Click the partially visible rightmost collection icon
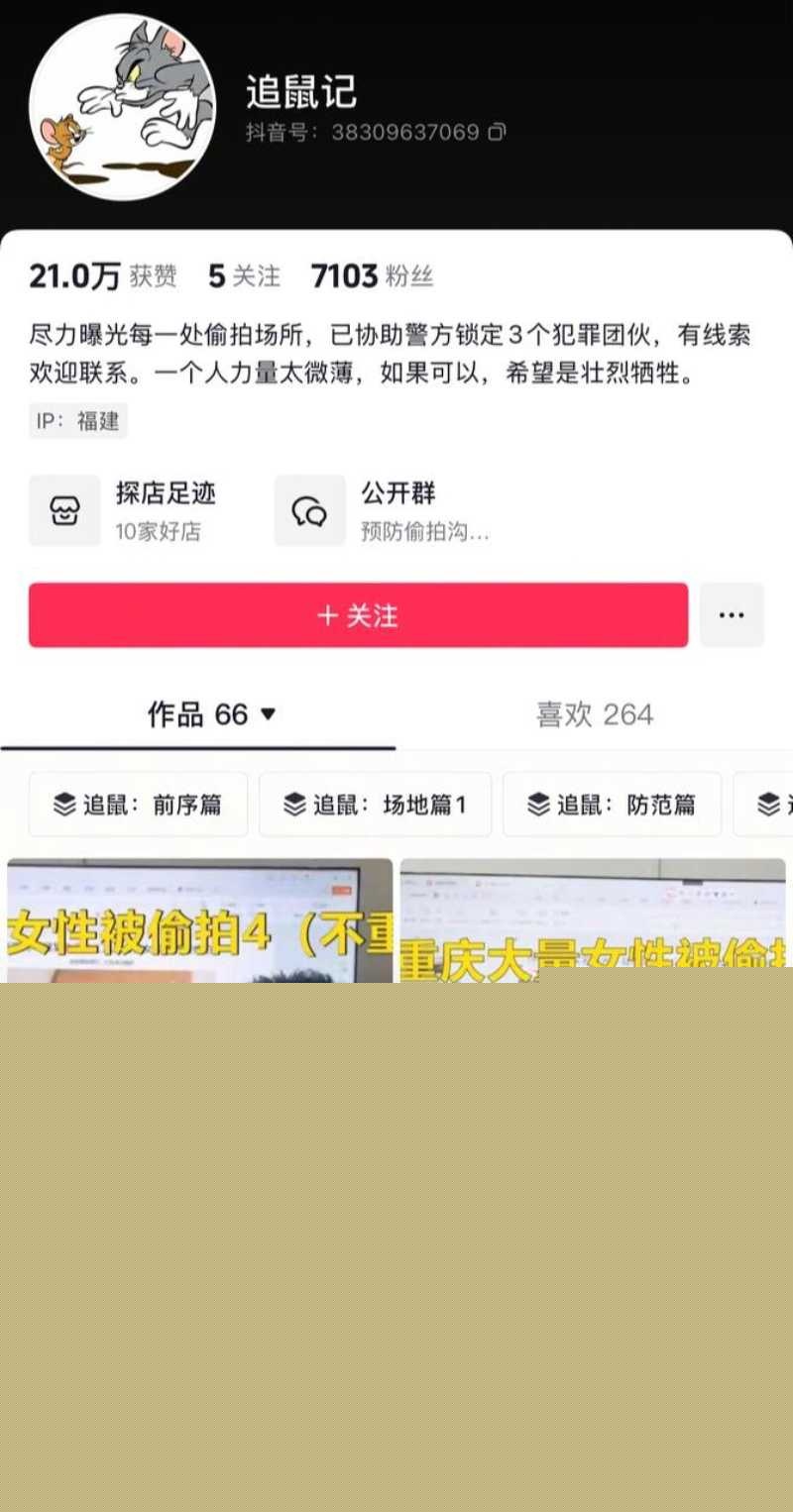This screenshot has height=1512, width=793. pyautogui.click(x=768, y=805)
